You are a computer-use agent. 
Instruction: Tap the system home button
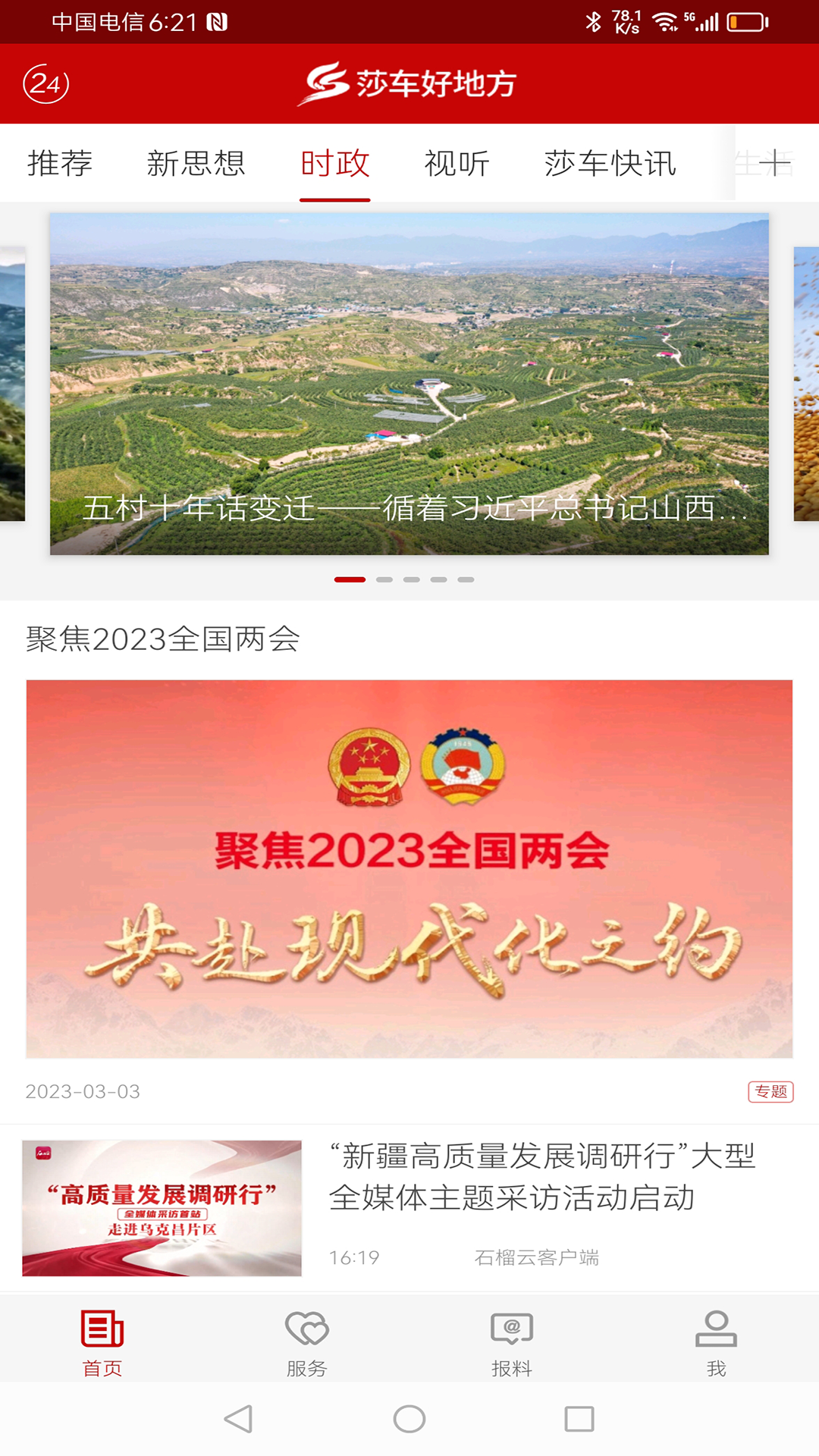(409, 1419)
